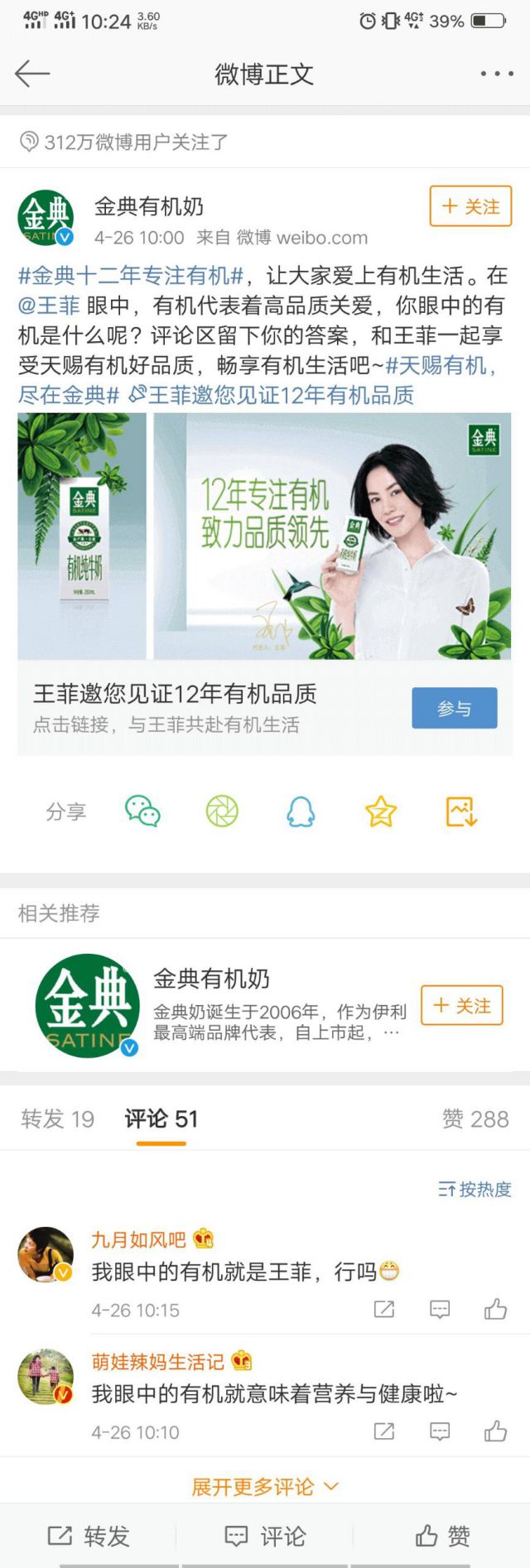Image resolution: width=530 pixels, height=1568 pixels.
Task: Open the three-dot overflow menu
Action: tap(496, 74)
